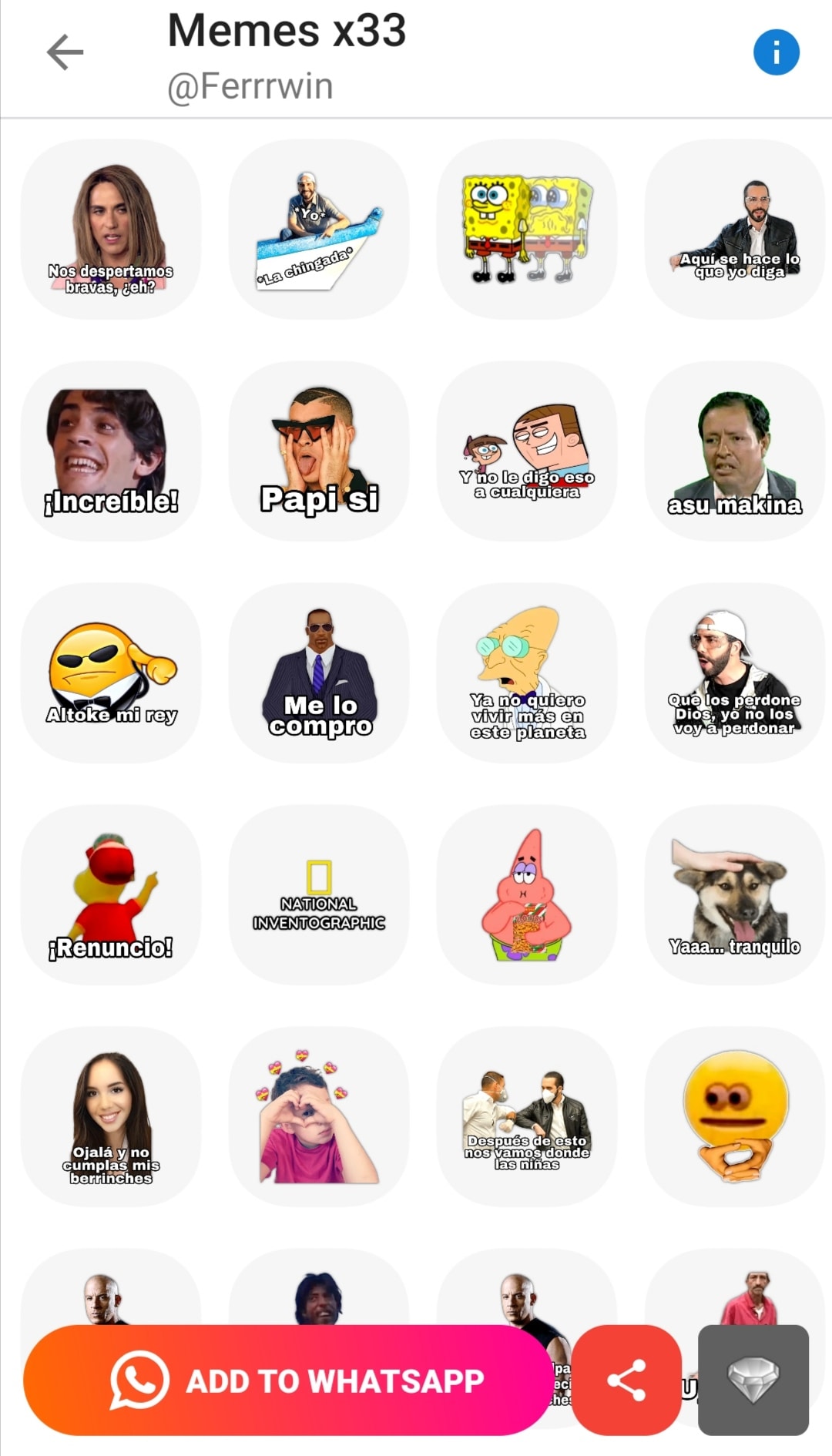This screenshot has height=1456, width=832.
Task: Open 'Ya no quiero vivir' sticker
Action: [527, 673]
